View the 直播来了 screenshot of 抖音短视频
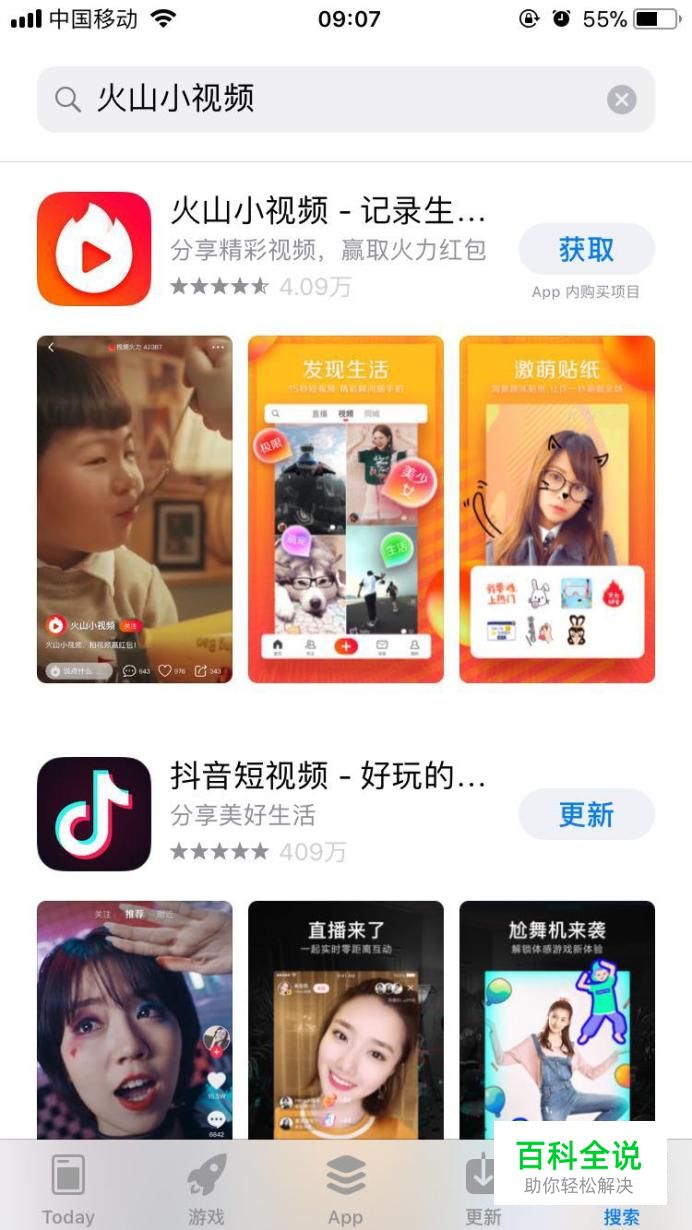 point(345,1020)
